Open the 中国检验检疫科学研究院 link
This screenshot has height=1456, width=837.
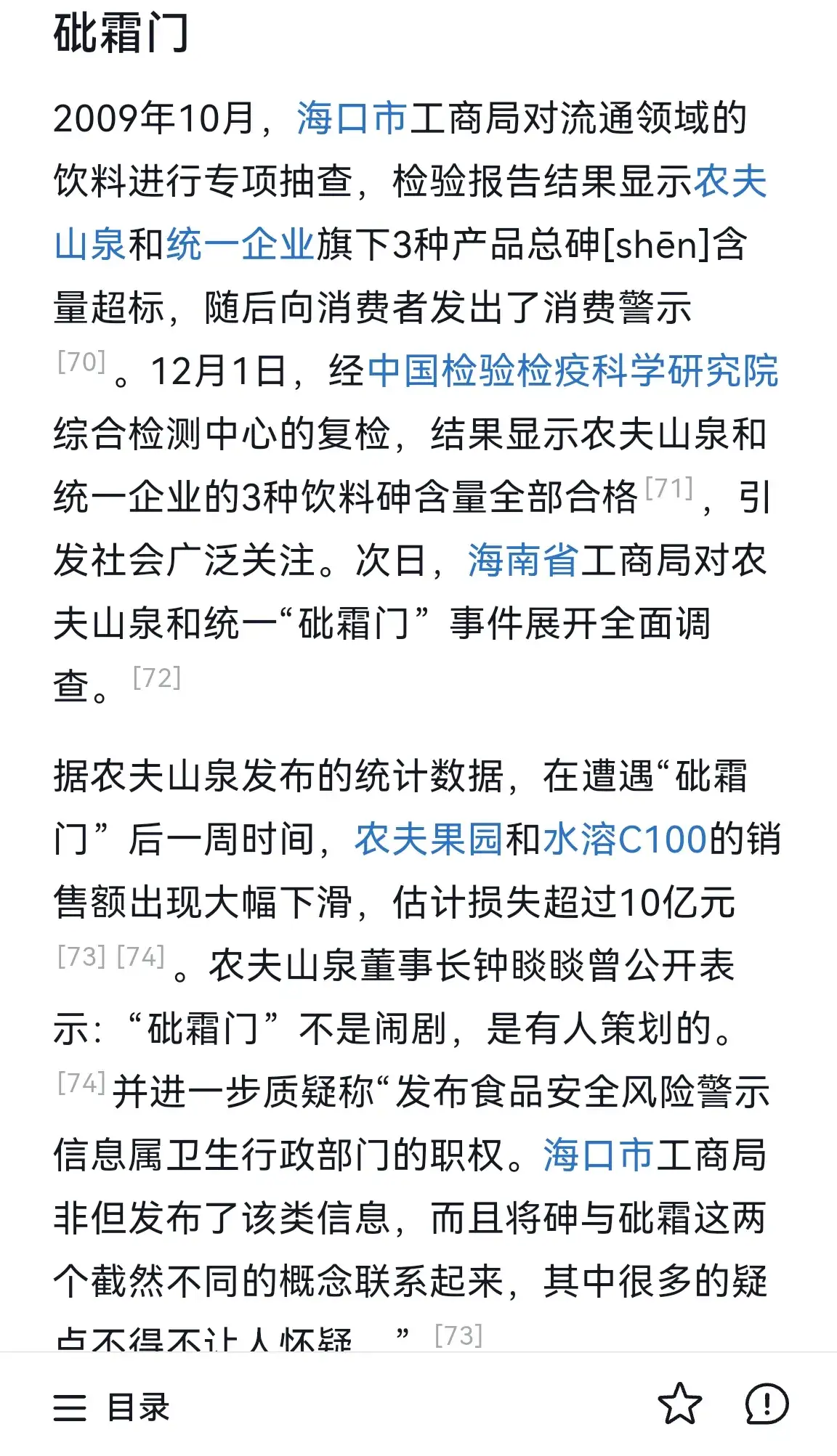click(573, 371)
